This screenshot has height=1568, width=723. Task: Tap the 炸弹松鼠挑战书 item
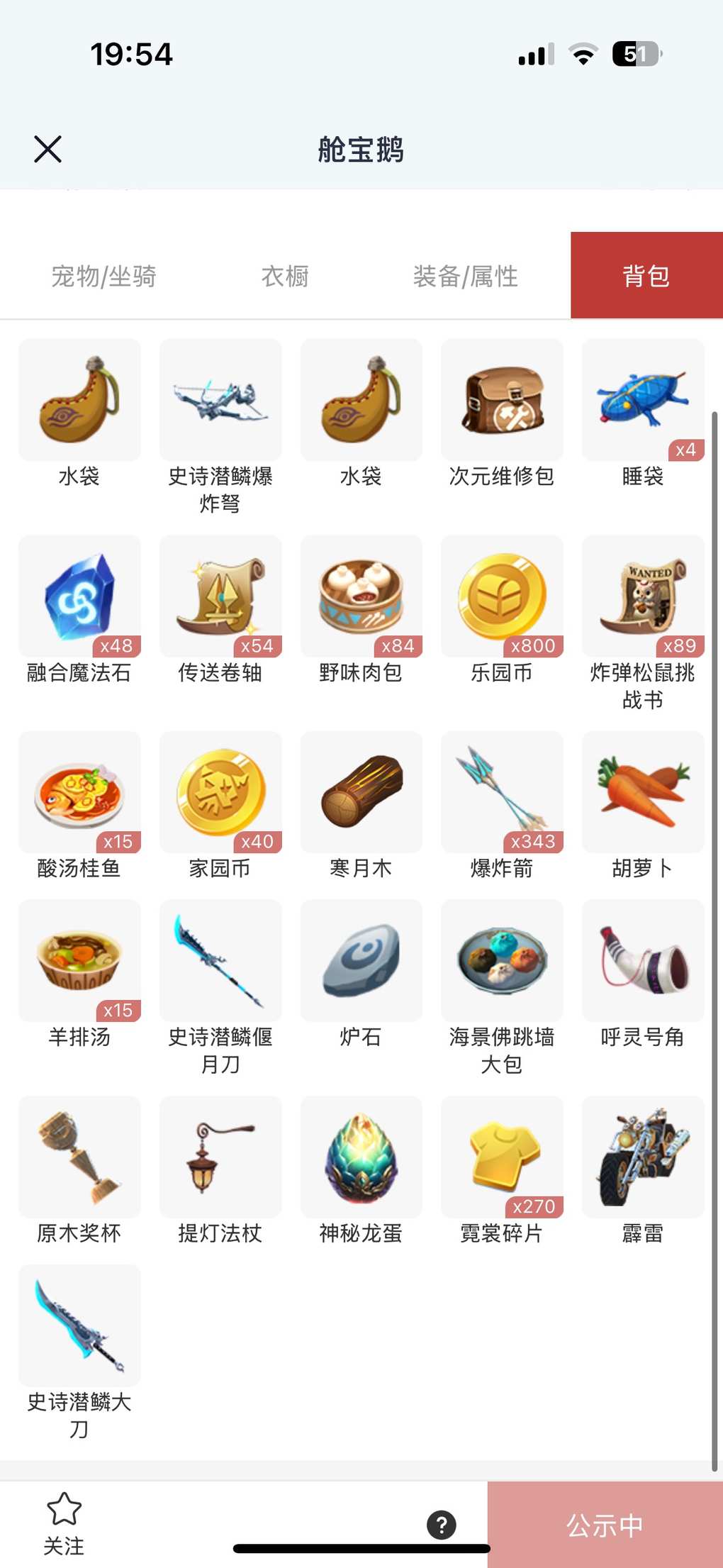643,596
